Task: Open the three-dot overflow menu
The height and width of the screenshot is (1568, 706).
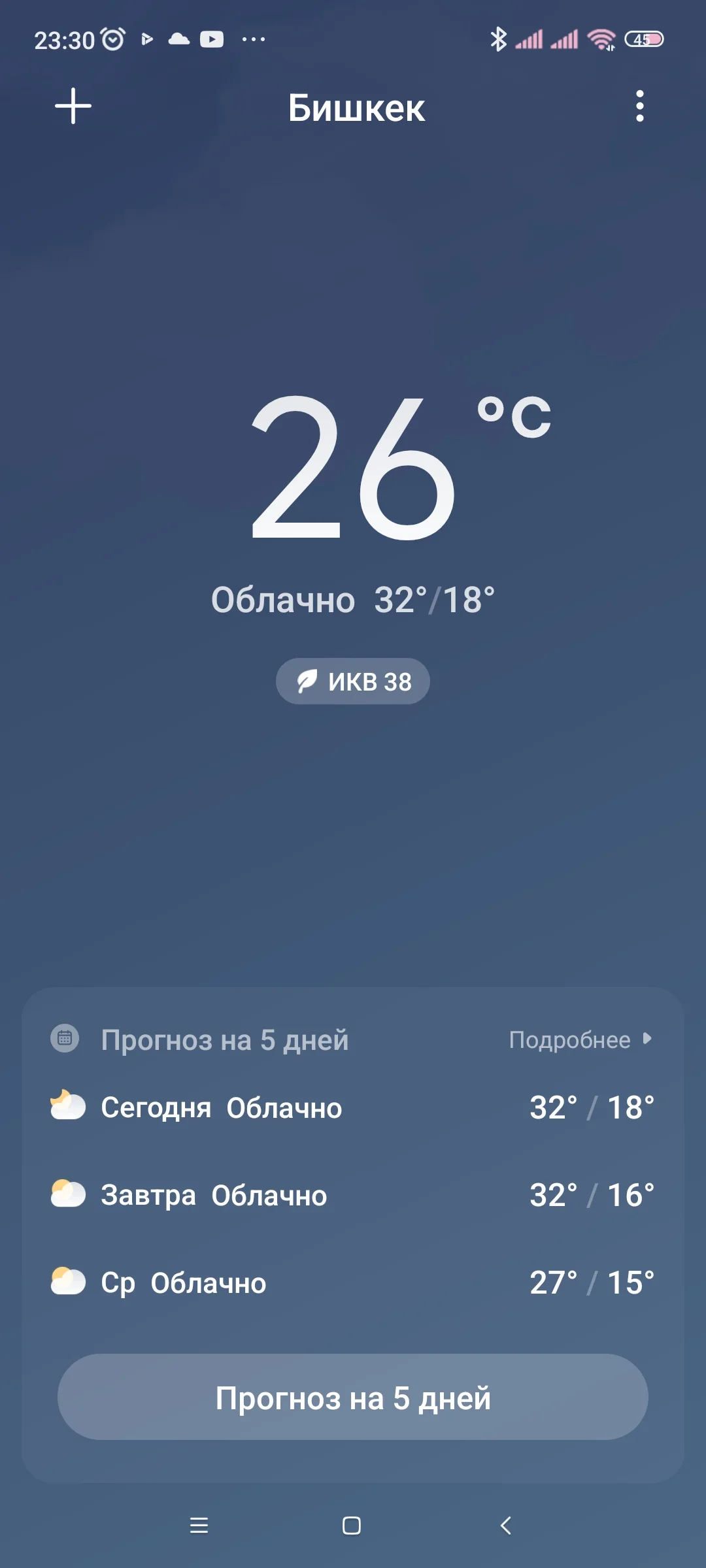Action: 639,107
